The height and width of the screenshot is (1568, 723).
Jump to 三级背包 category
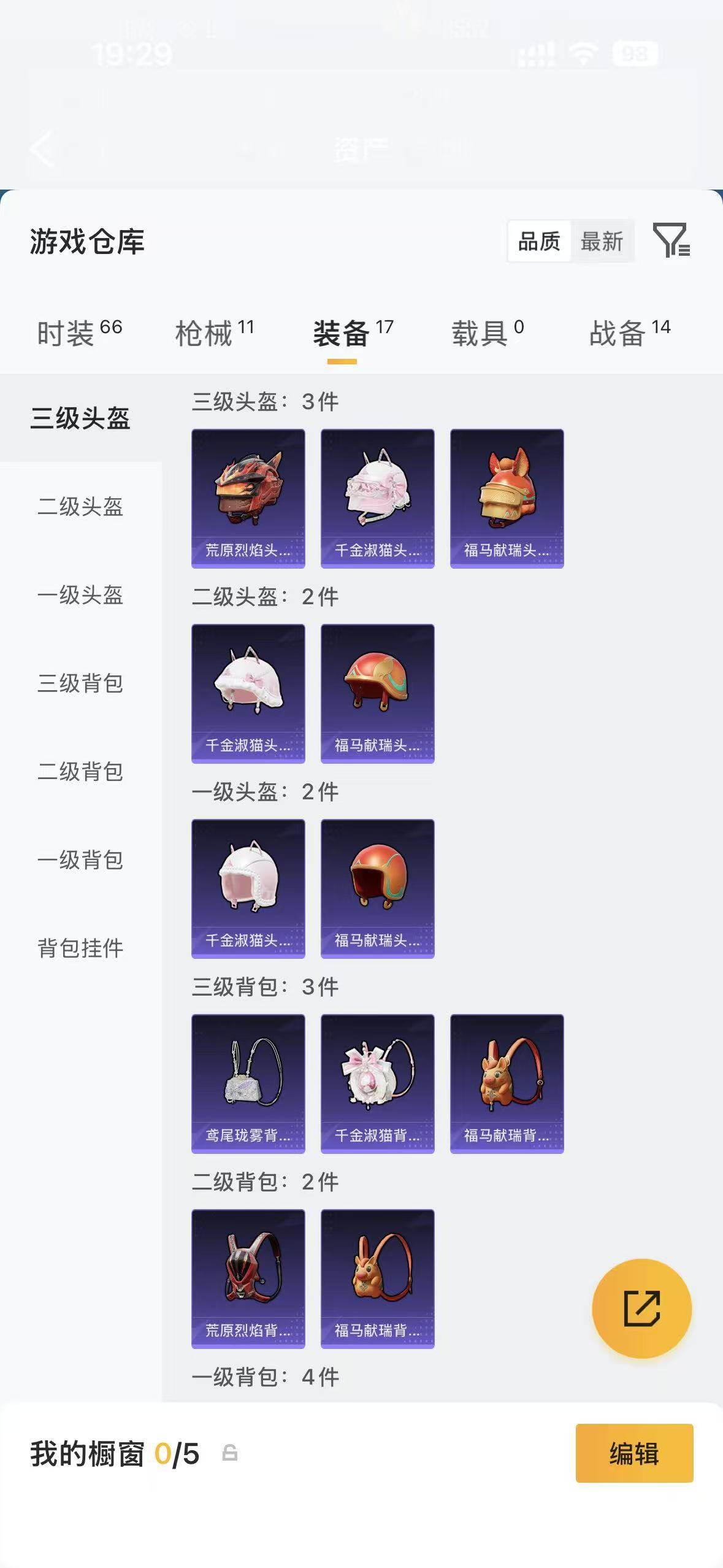(x=80, y=683)
